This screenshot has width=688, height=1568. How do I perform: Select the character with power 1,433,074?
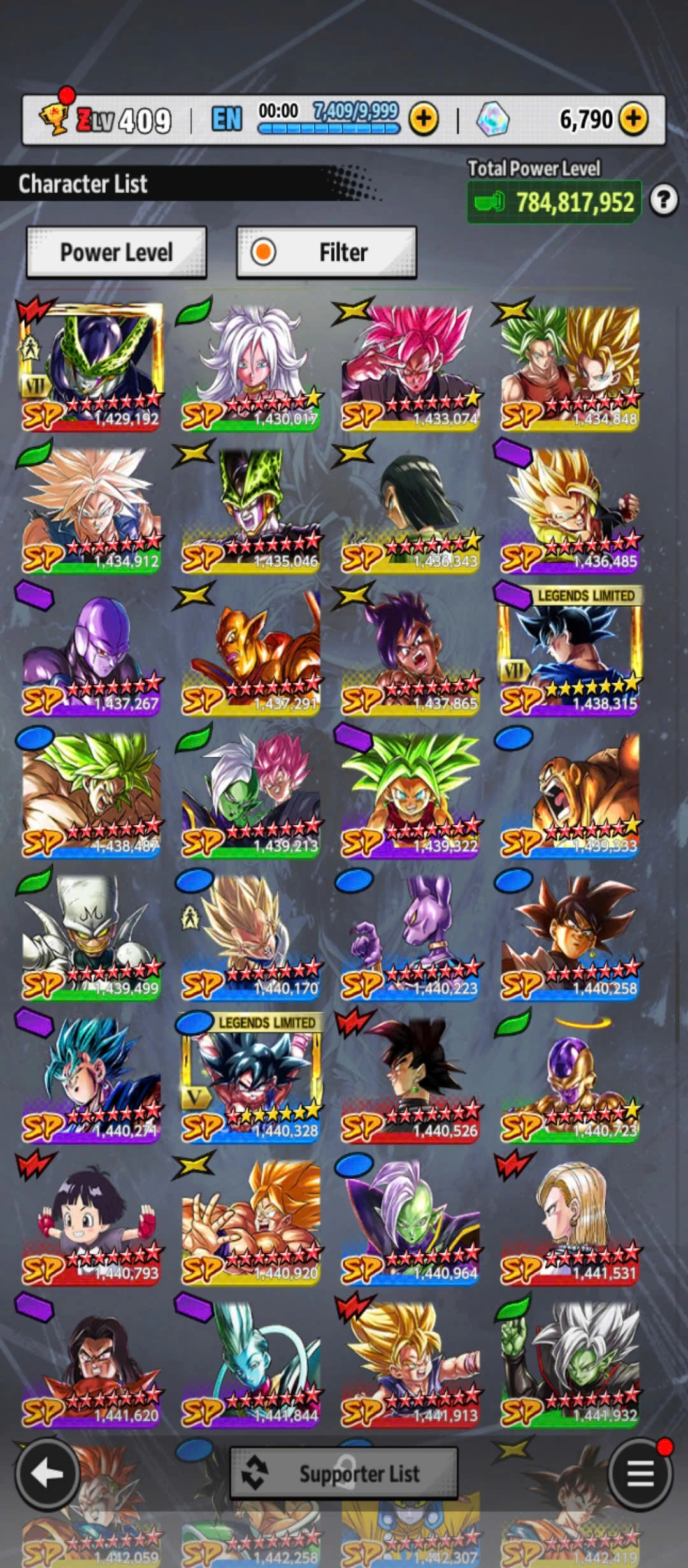click(410, 368)
